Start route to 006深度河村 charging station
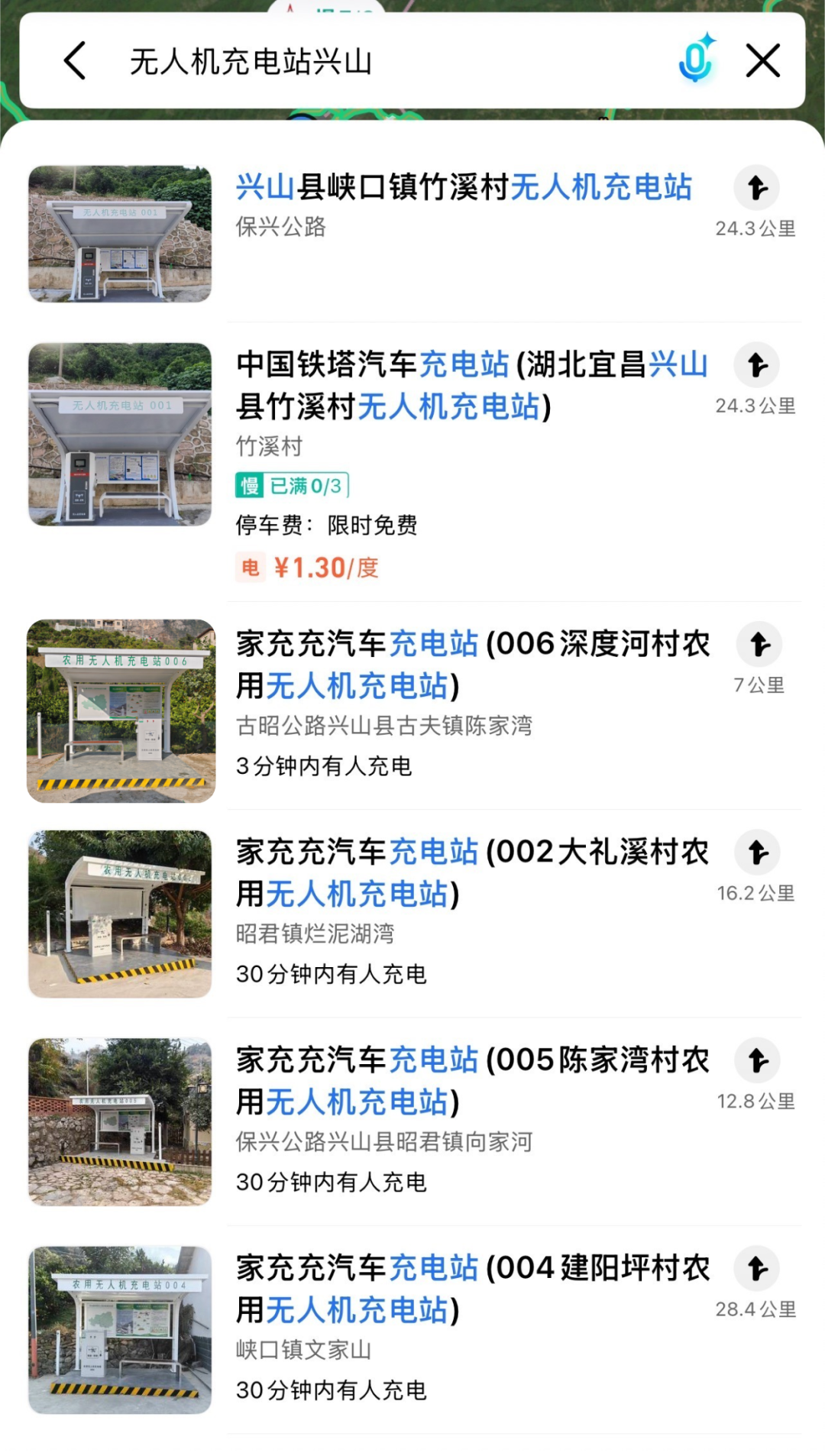825x1456 pixels. point(759,645)
